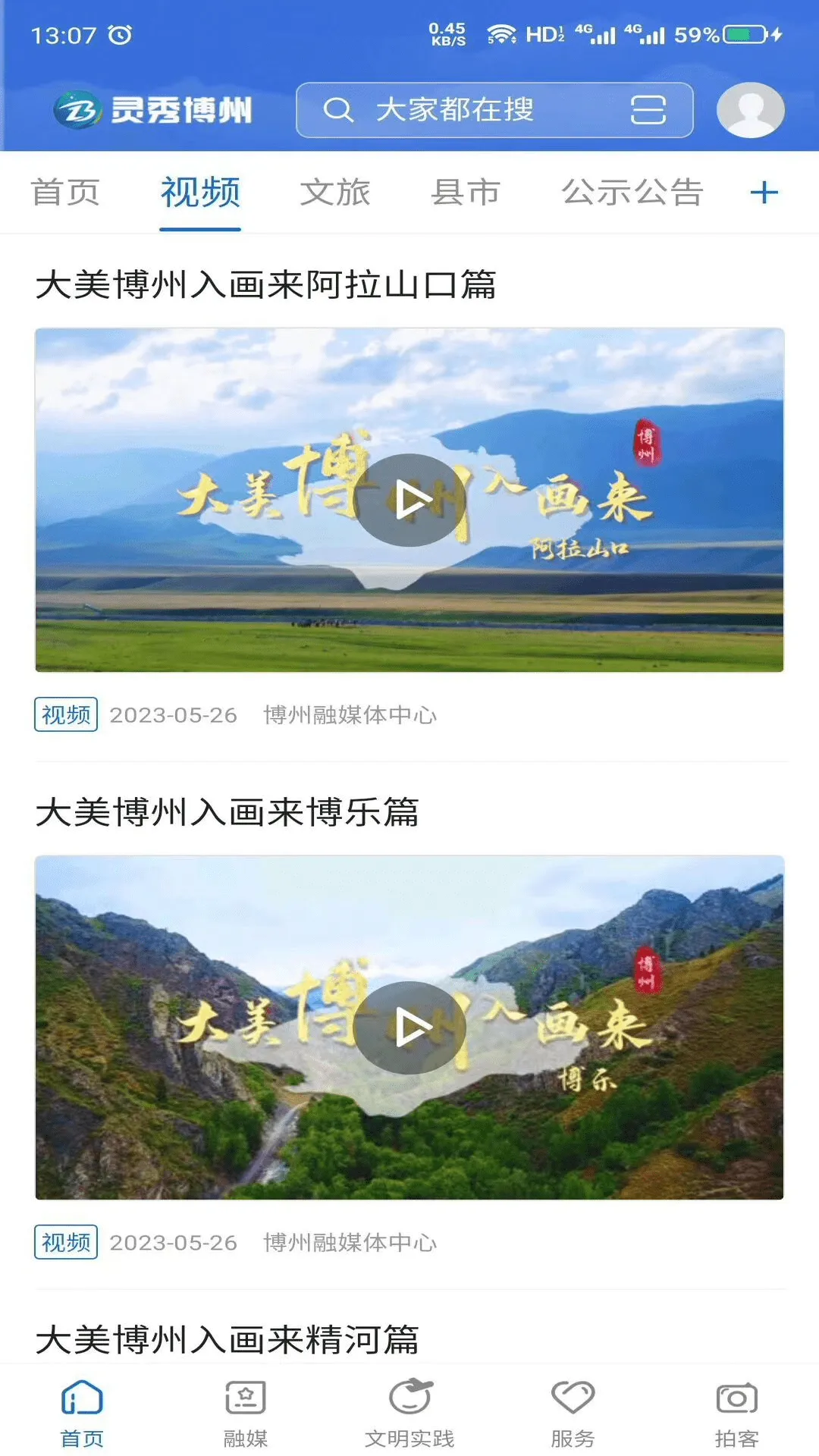Open the 文旅 tab
The width and height of the screenshot is (819, 1456).
(x=334, y=192)
